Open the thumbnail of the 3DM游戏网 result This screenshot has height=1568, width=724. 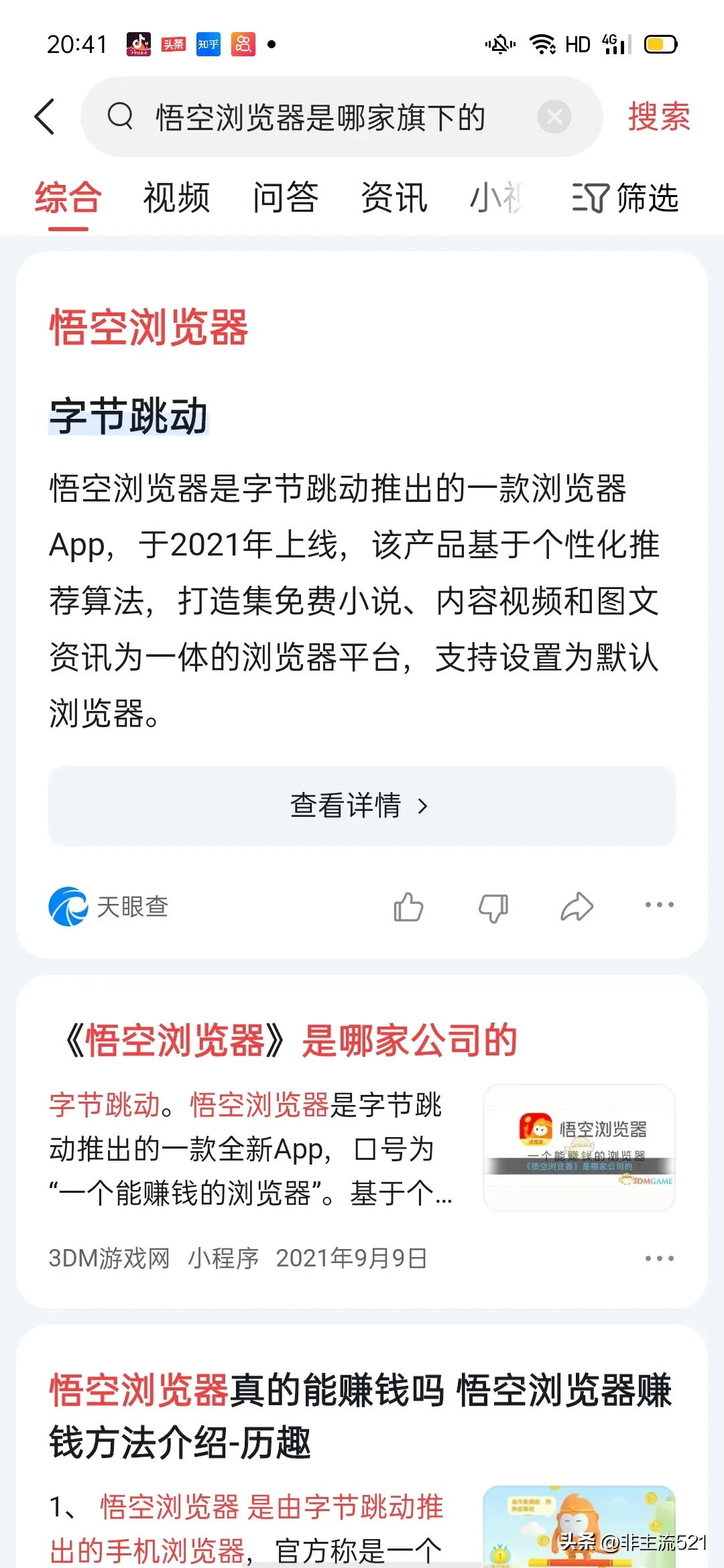[x=579, y=1148]
